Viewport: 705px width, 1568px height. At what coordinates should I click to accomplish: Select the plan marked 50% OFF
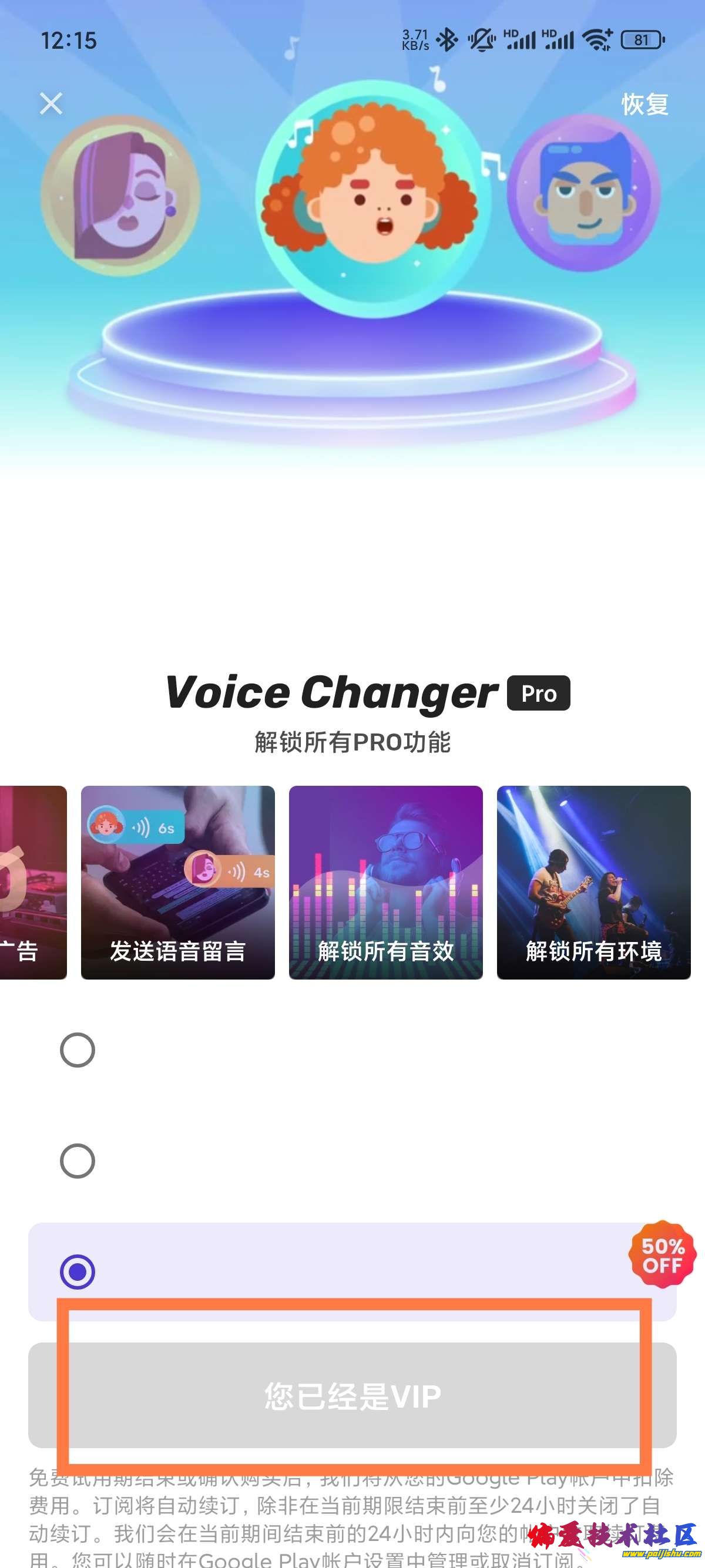[78, 1271]
